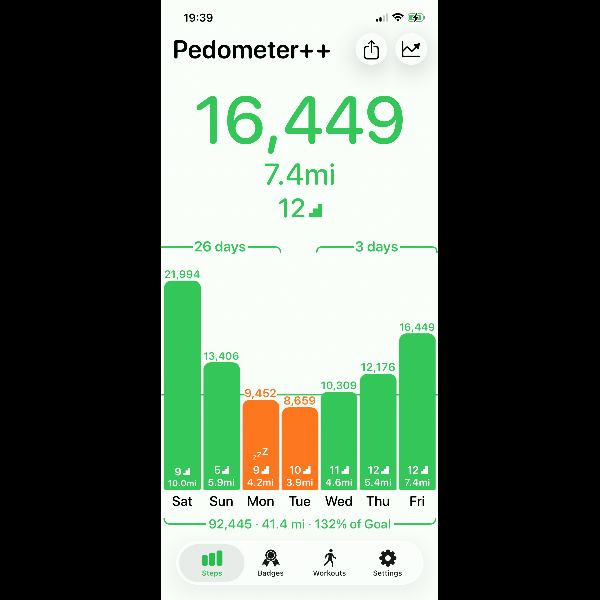Tap the share icon
The height and width of the screenshot is (600, 600).
pos(371,49)
